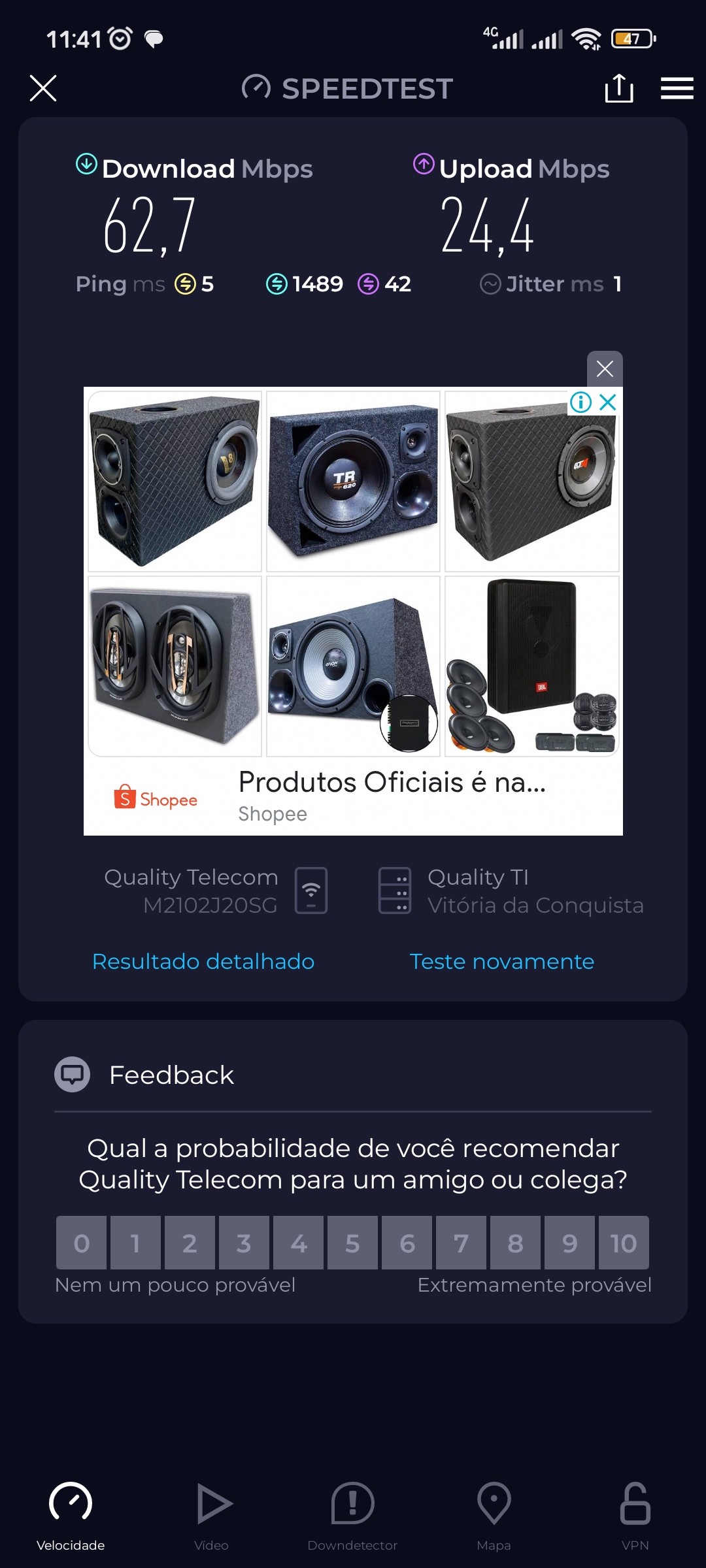The image size is (706, 1568).
Task: Open the Downdetector tab
Action: tap(352, 1516)
